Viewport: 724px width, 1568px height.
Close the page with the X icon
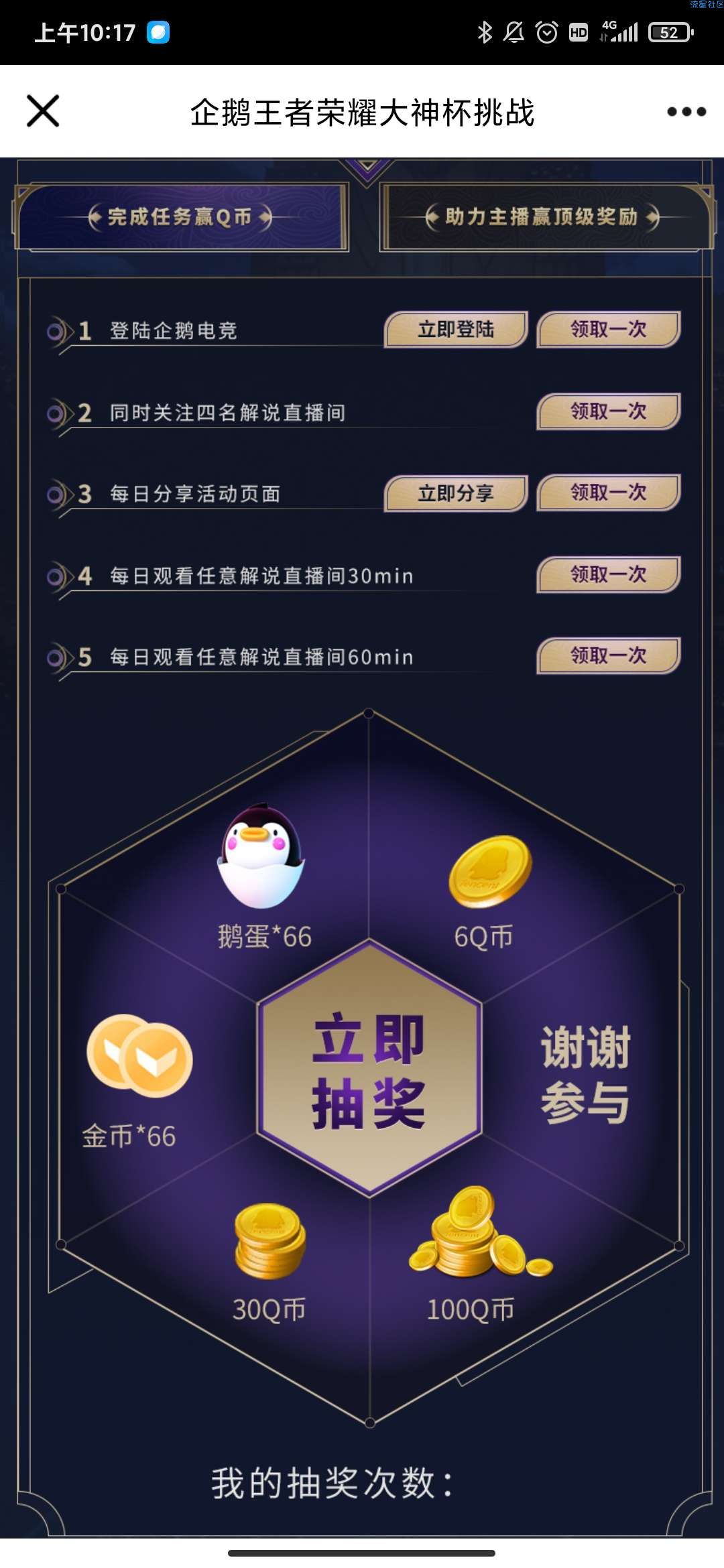click(43, 111)
